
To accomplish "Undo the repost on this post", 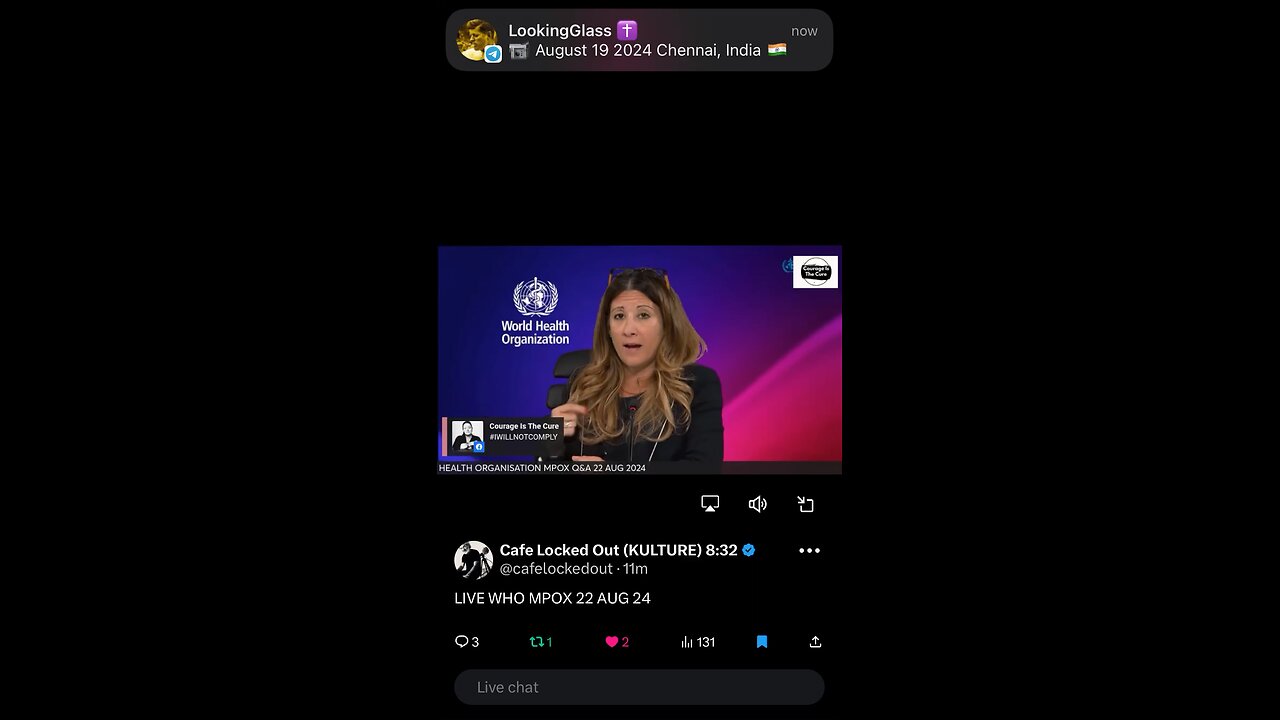I will (x=541, y=642).
